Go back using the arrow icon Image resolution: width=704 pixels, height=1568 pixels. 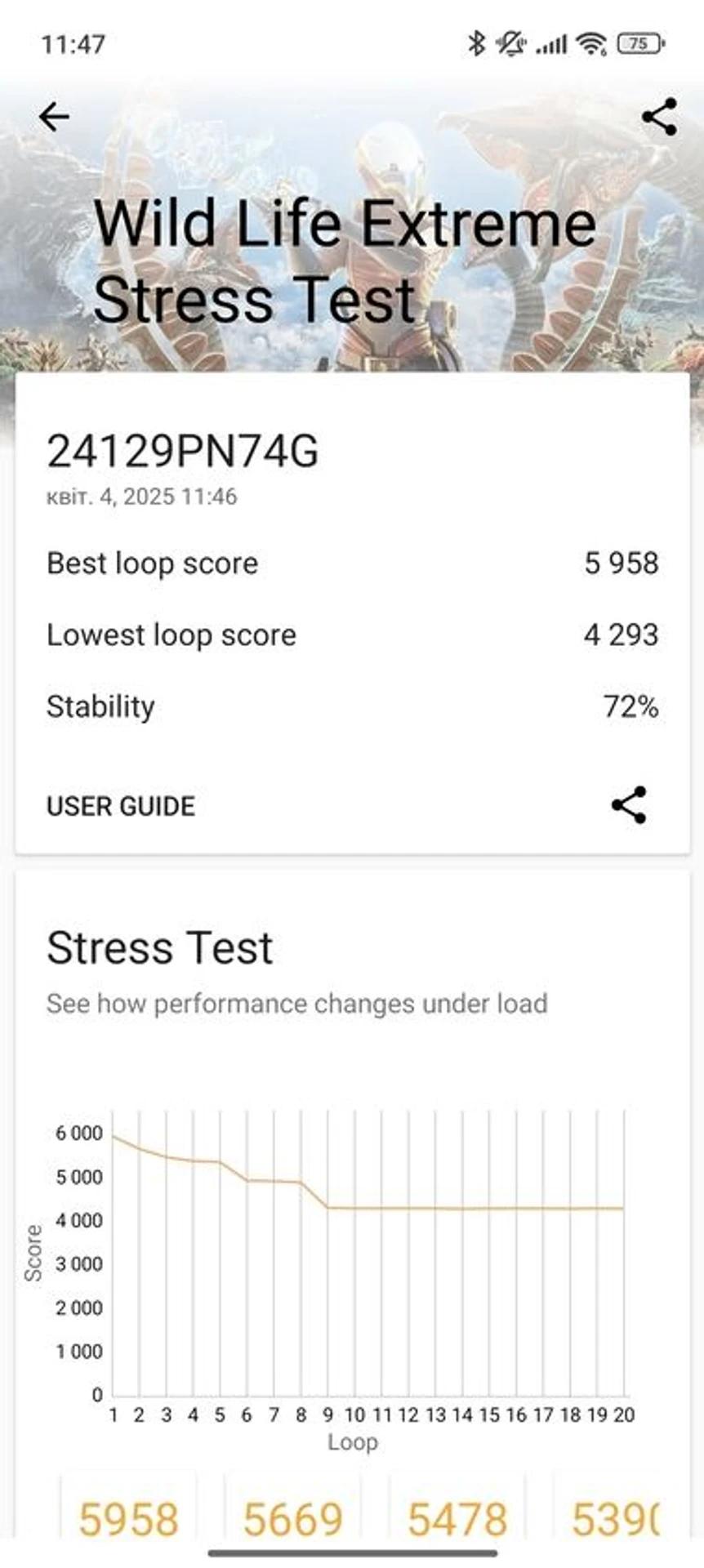[54, 117]
